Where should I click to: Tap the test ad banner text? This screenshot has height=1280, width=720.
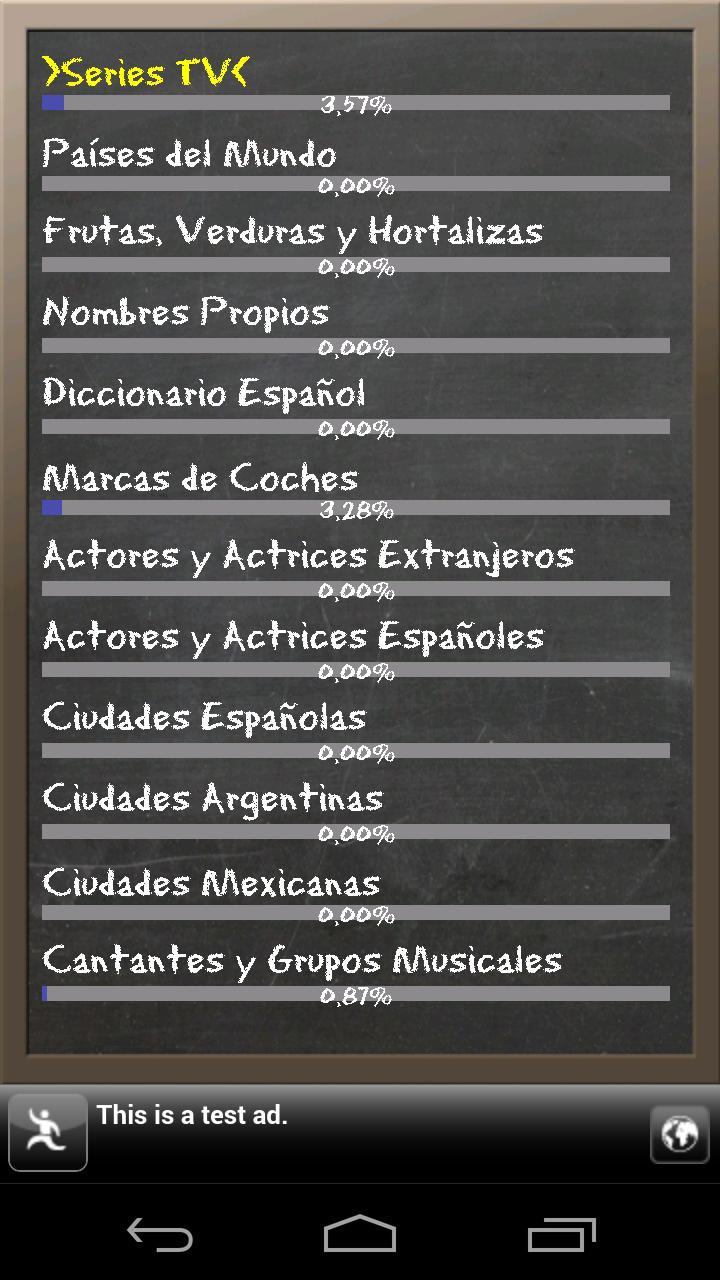193,1115
